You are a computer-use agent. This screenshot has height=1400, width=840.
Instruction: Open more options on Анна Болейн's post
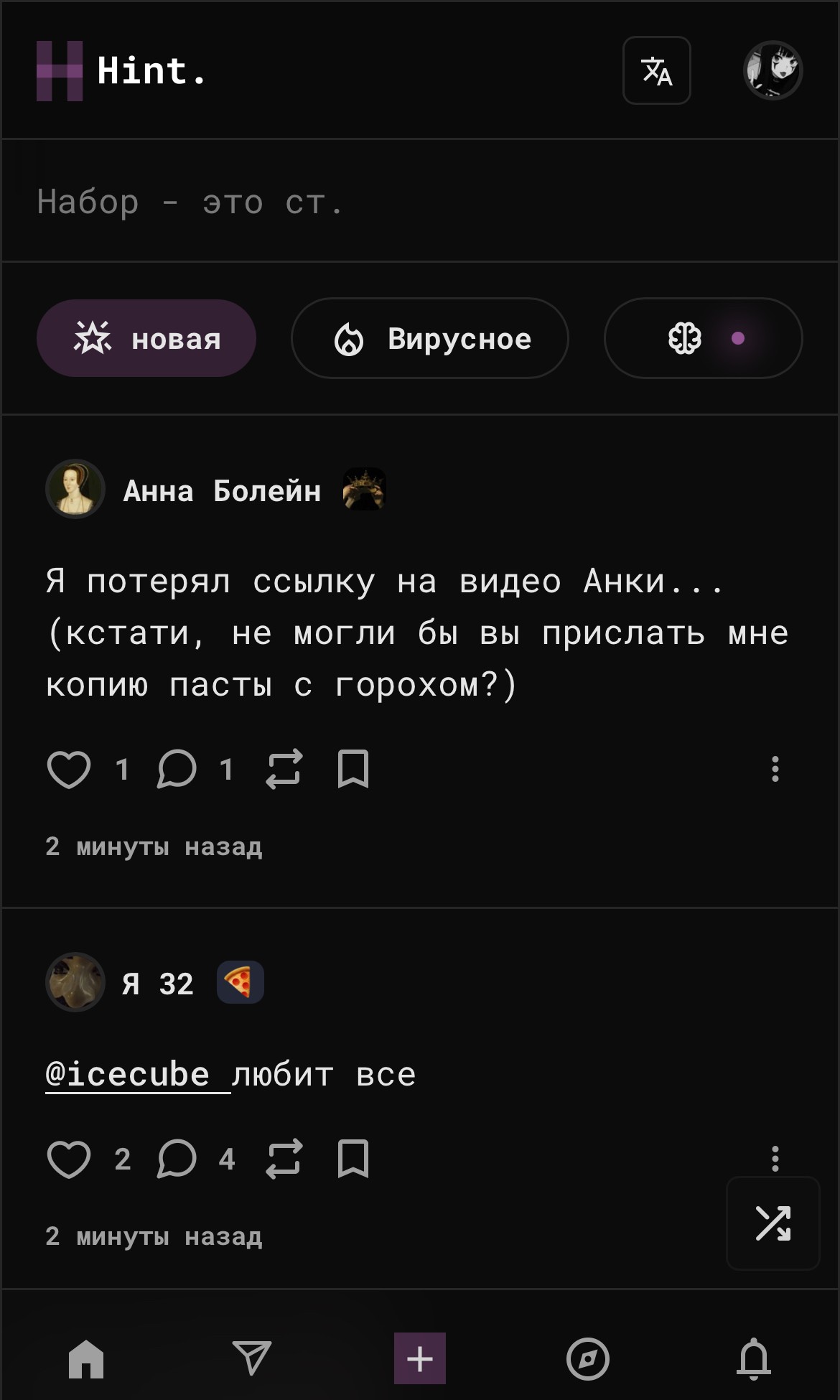[x=775, y=769]
